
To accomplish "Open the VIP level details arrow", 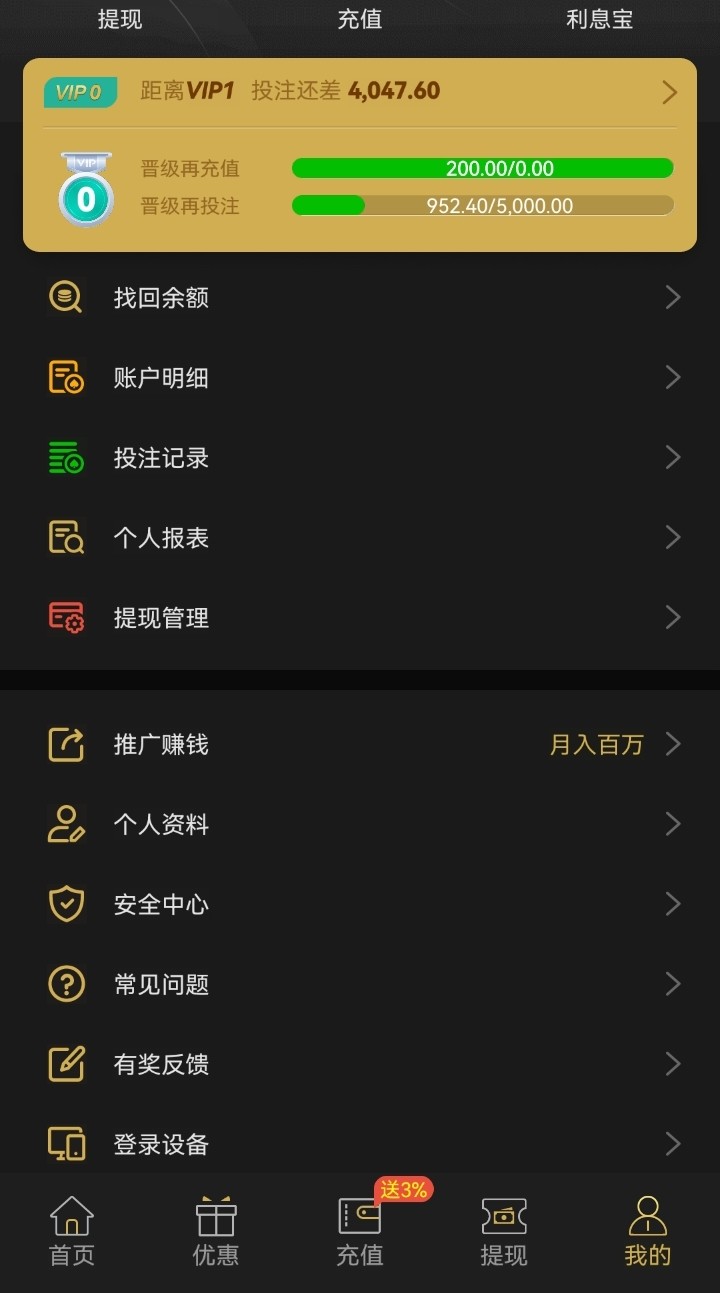I will click(670, 93).
